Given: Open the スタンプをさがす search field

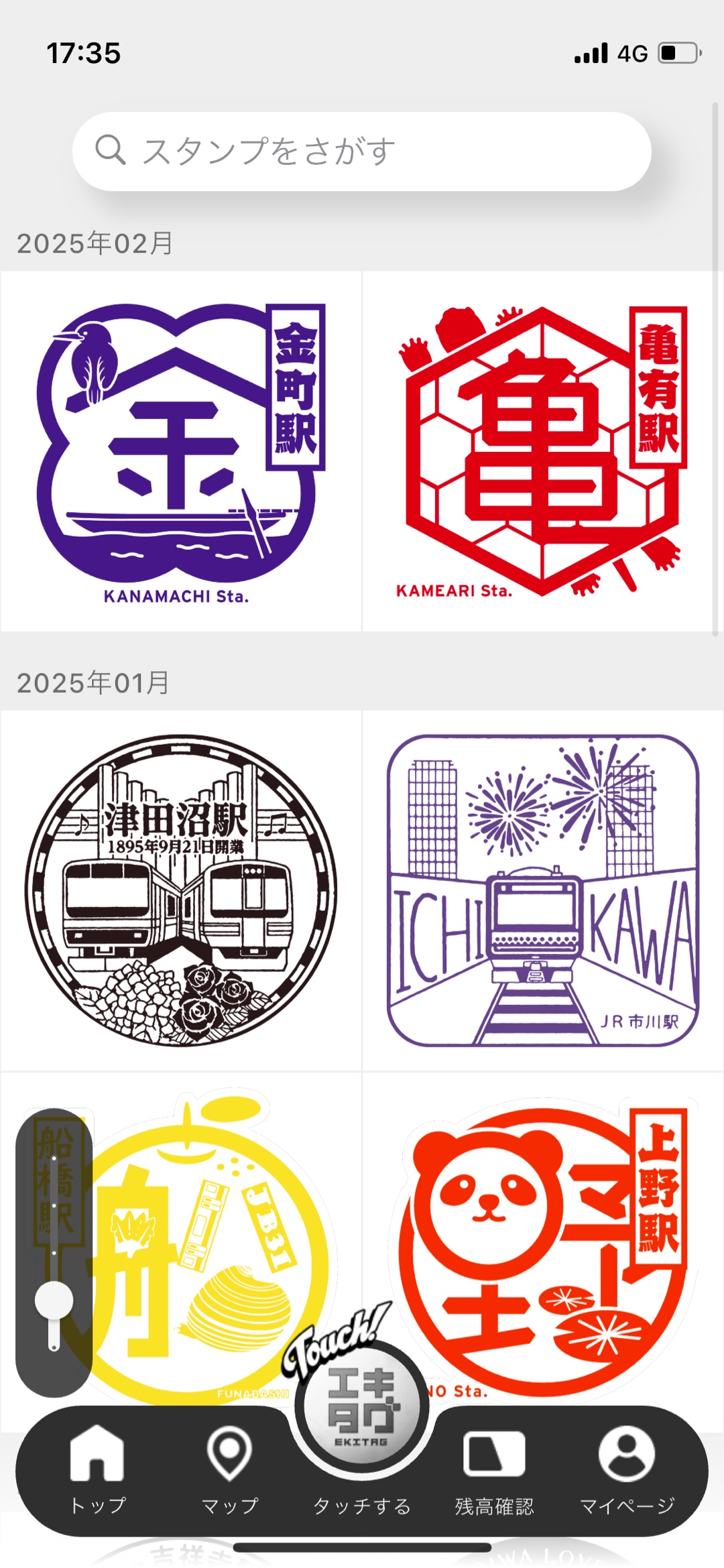Looking at the screenshot, I should pos(362,151).
